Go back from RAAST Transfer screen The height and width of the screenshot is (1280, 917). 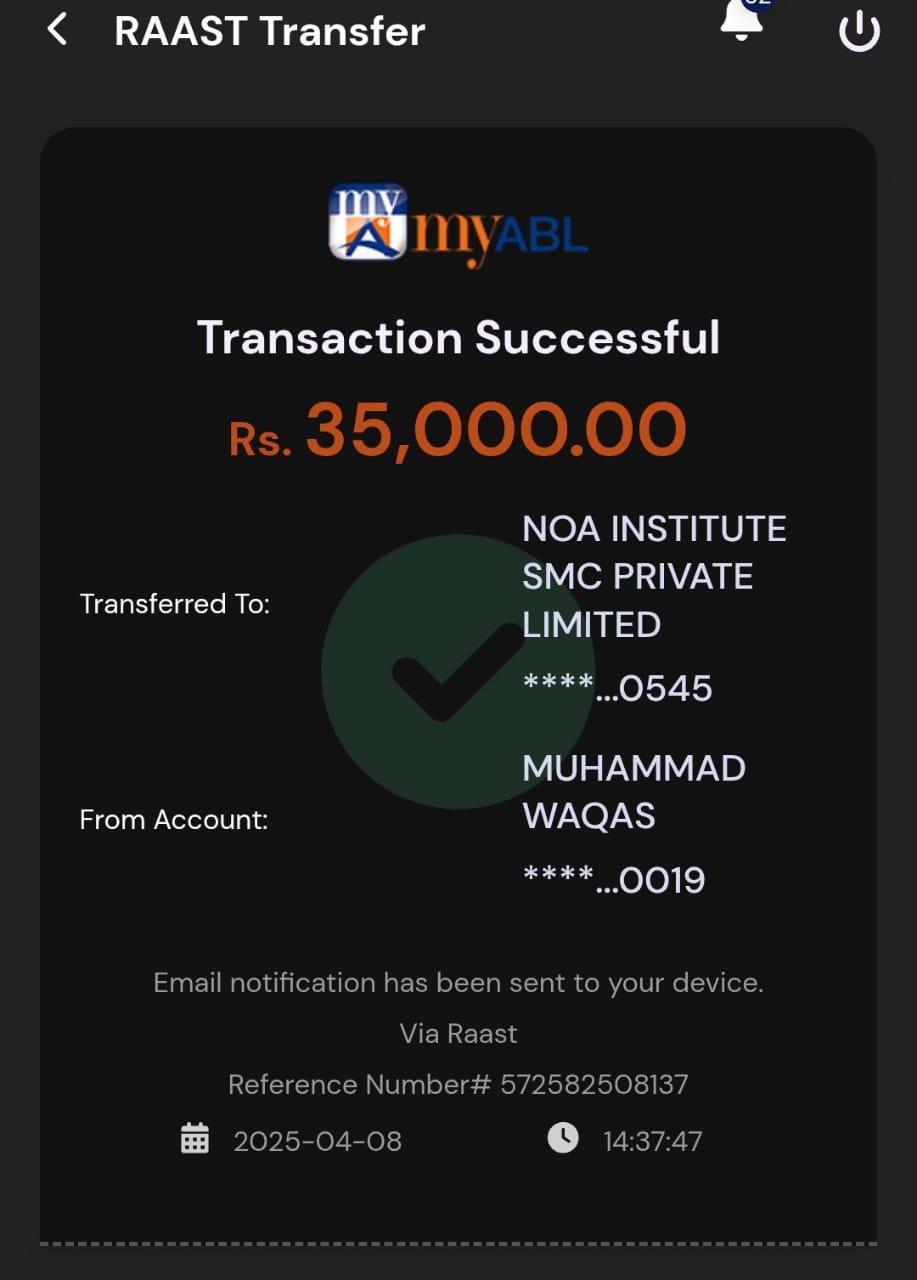58,30
